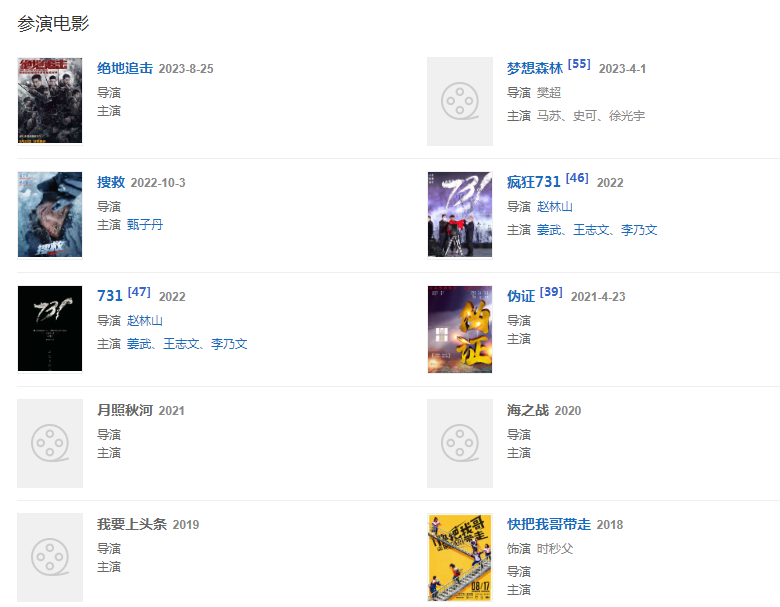This screenshot has height=607, width=780.
Task: Open the 绝地追击 poster thumbnail
Action: coord(50,100)
